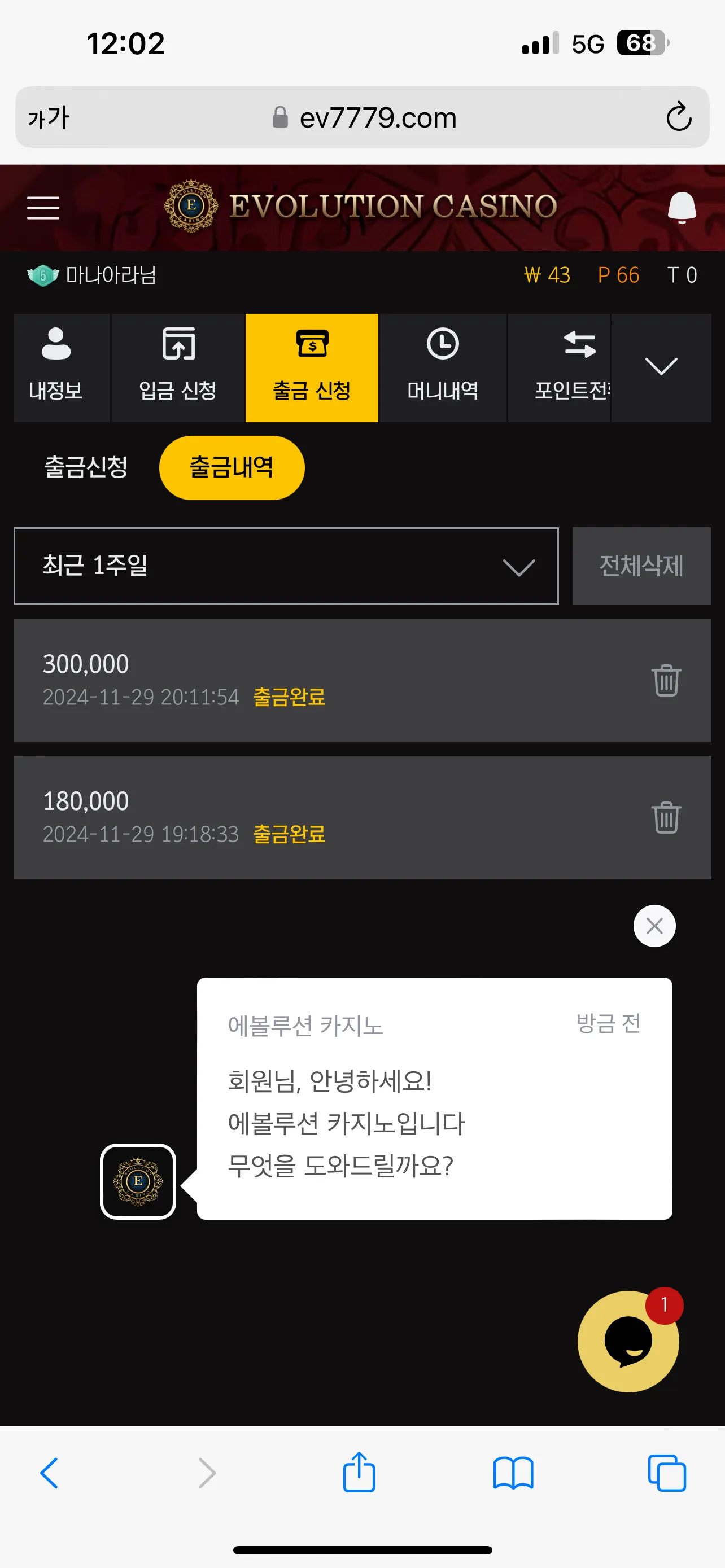Open the notifications bell
Image resolution: width=725 pixels, height=1568 pixels.
[681, 208]
